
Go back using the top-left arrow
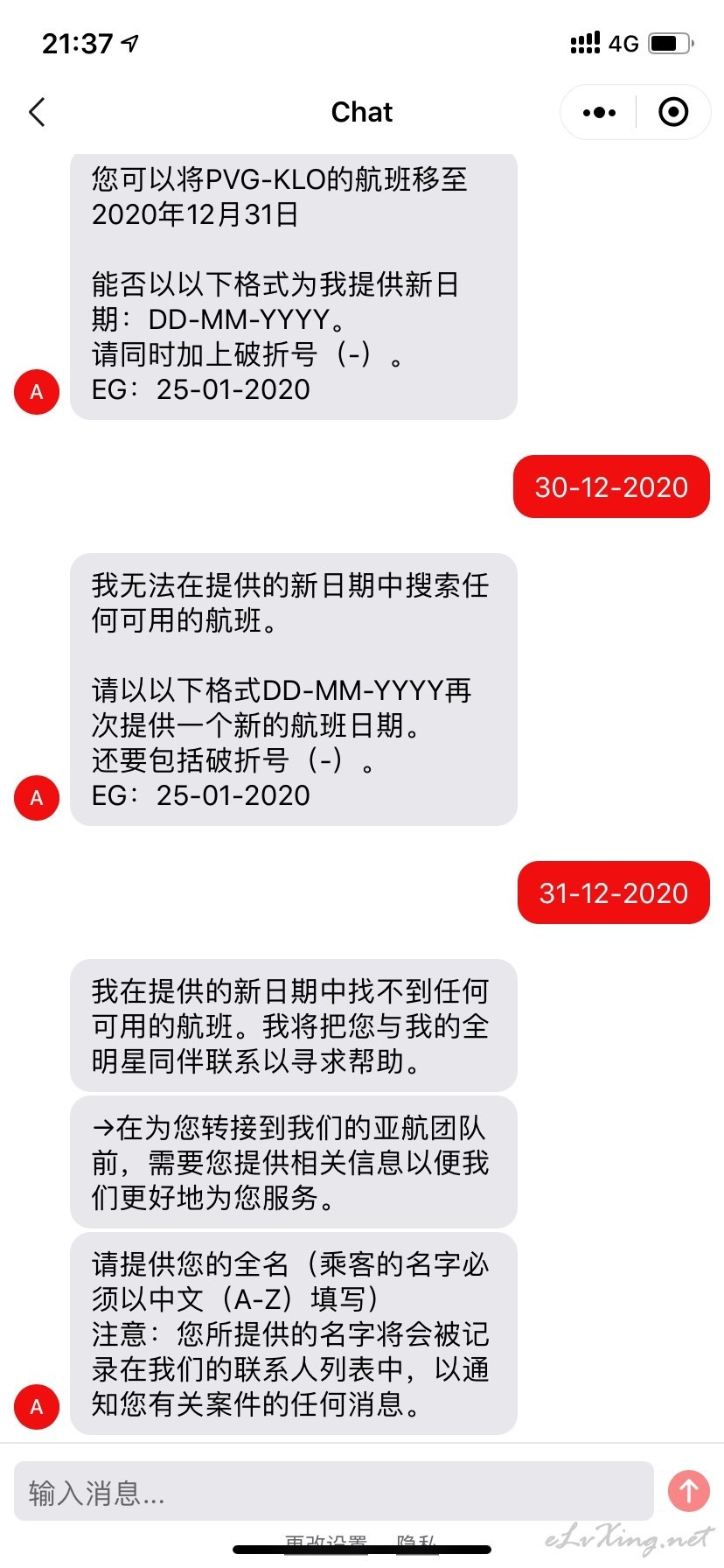click(x=37, y=112)
